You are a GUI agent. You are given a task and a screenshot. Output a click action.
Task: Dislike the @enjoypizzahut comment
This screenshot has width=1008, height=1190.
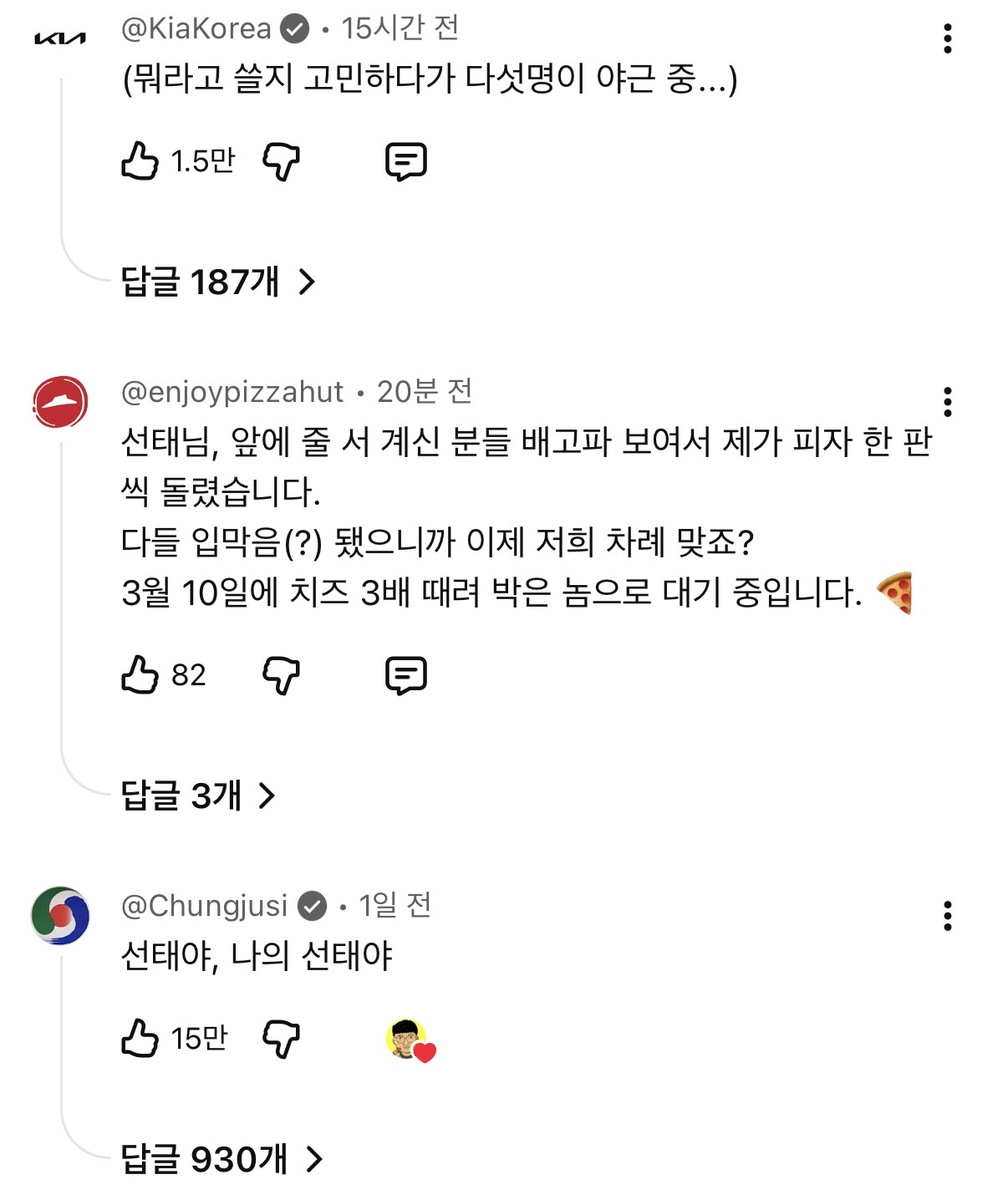[x=281, y=675]
